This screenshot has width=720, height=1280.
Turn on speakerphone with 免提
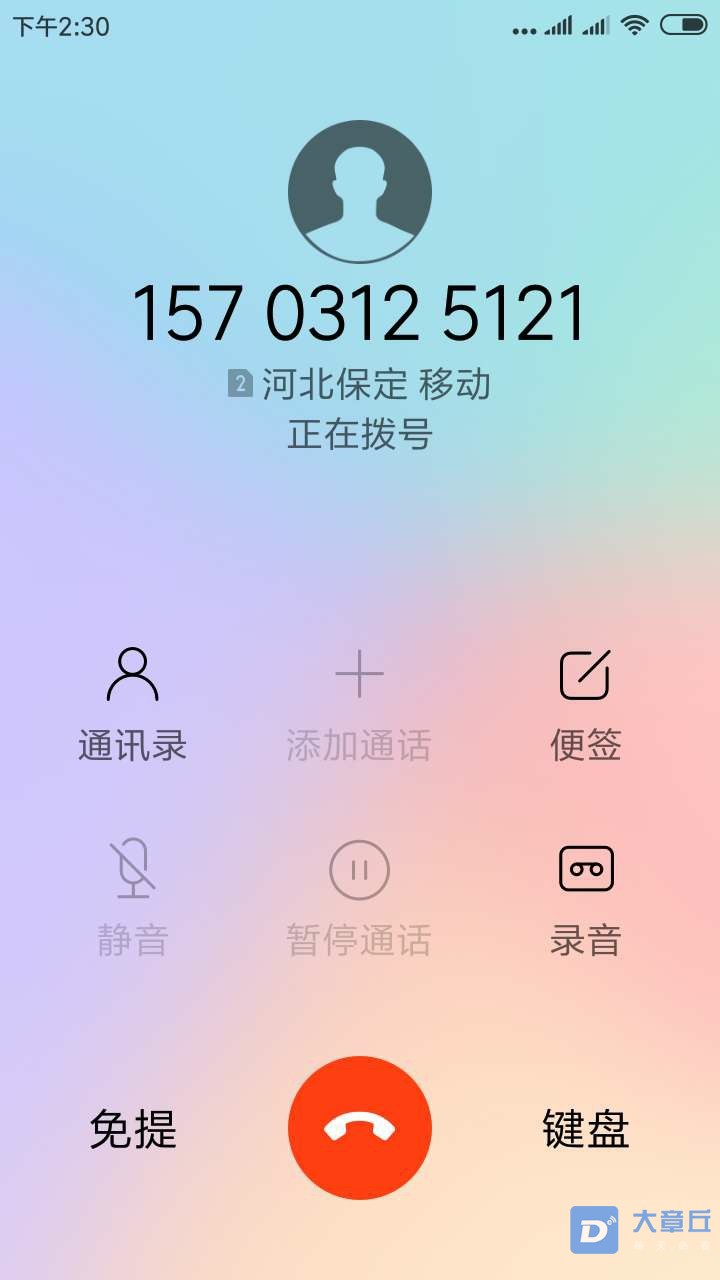133,1129
